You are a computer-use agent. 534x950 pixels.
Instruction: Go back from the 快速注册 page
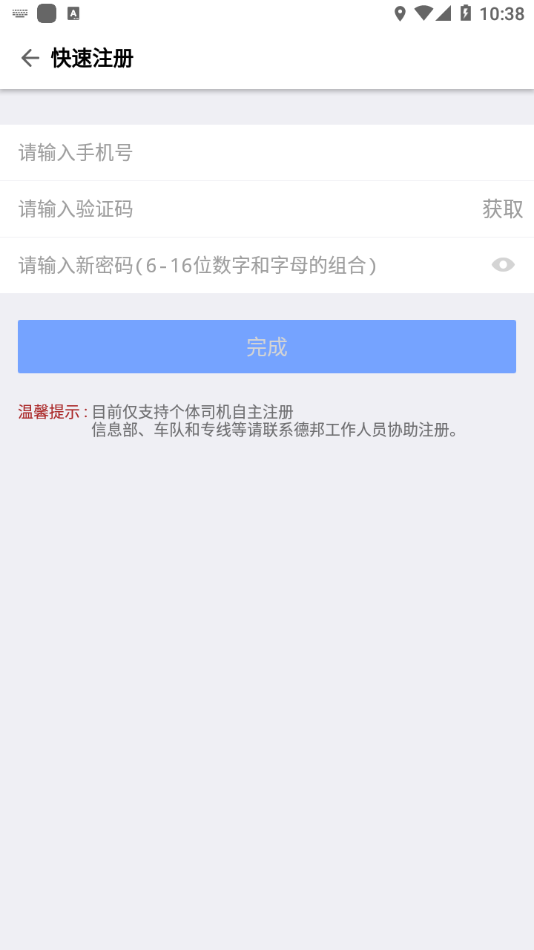[x=30, y=58]
